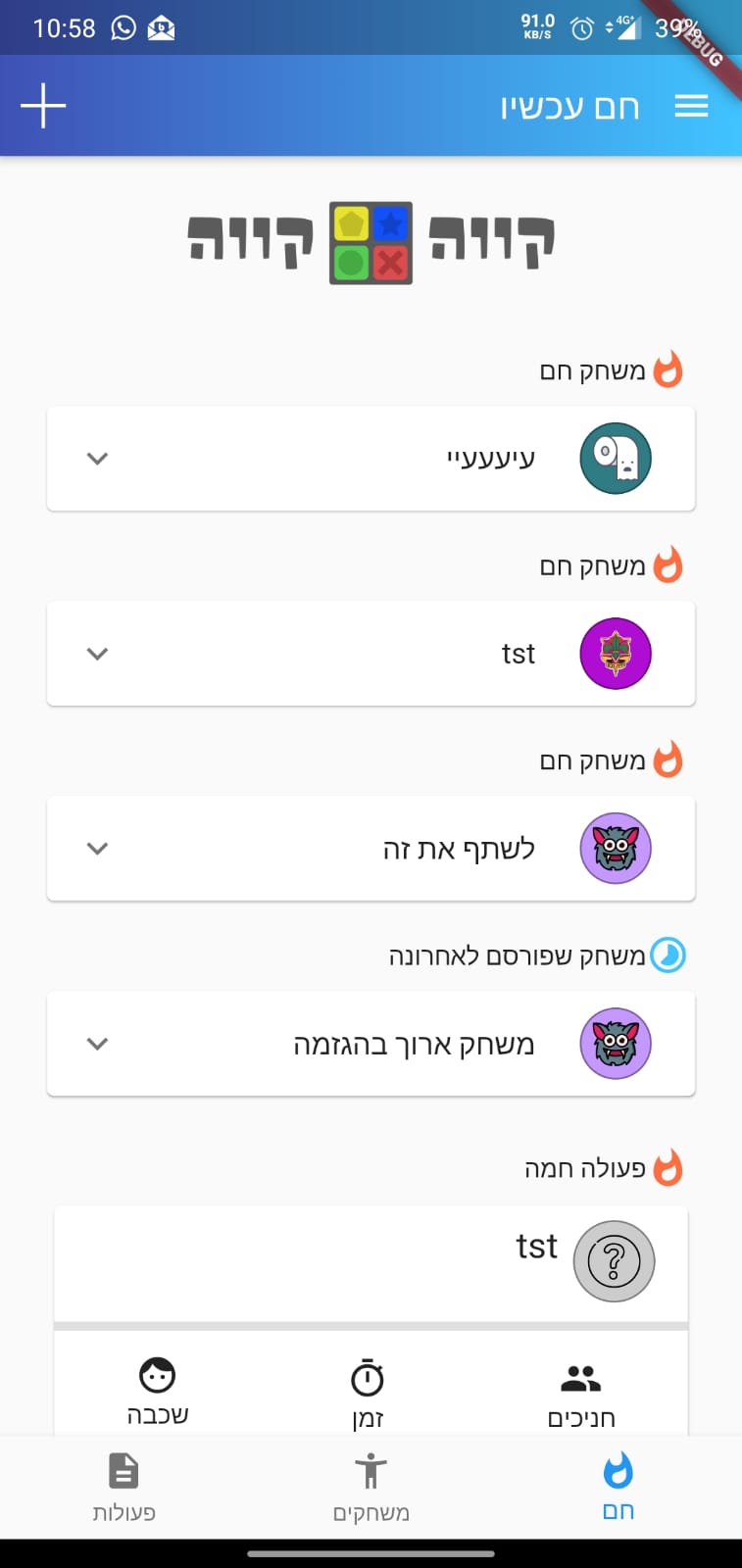Expand the משחק ארוך בהגזמה card
The image size is (742, 1568).
[97, 1044]
